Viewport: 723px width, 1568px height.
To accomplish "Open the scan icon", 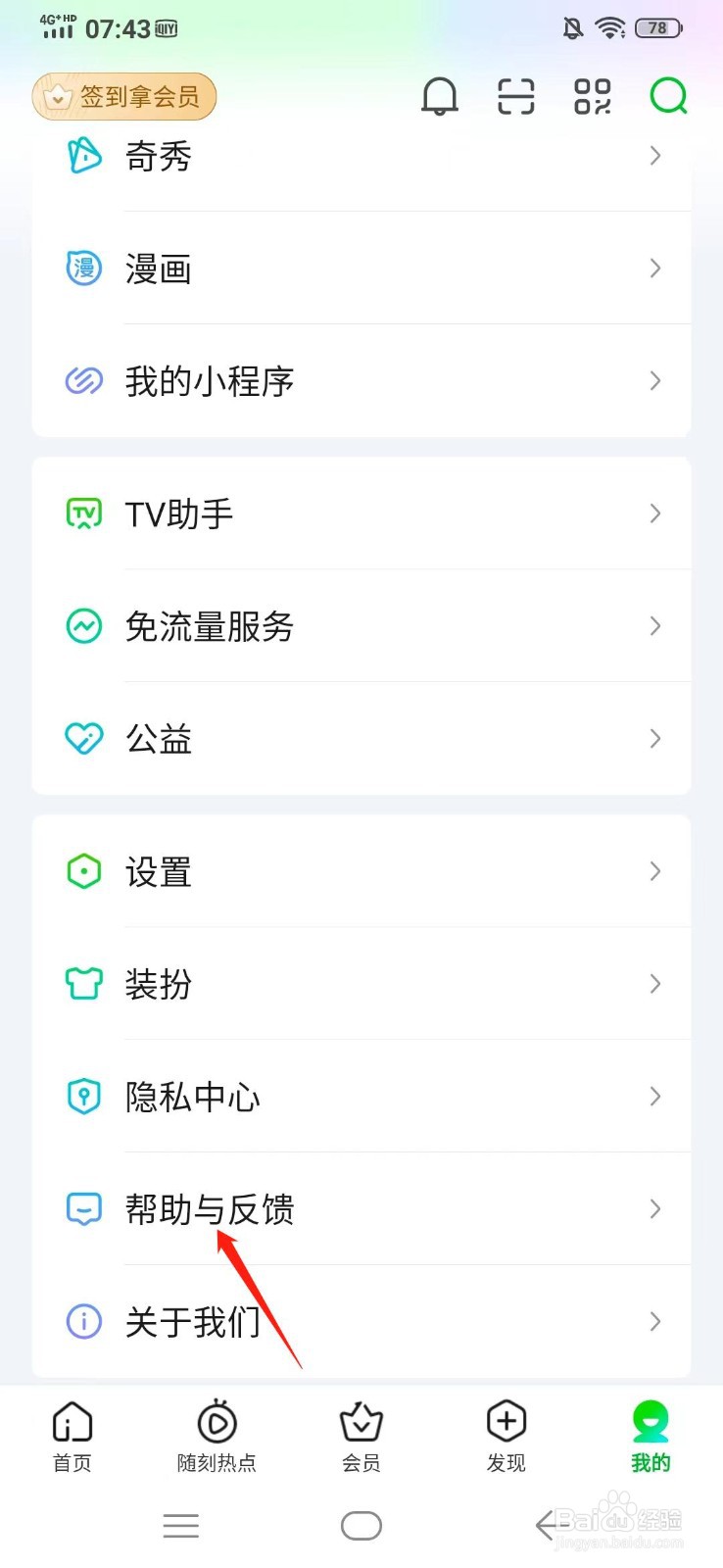I will pos(516,96).
